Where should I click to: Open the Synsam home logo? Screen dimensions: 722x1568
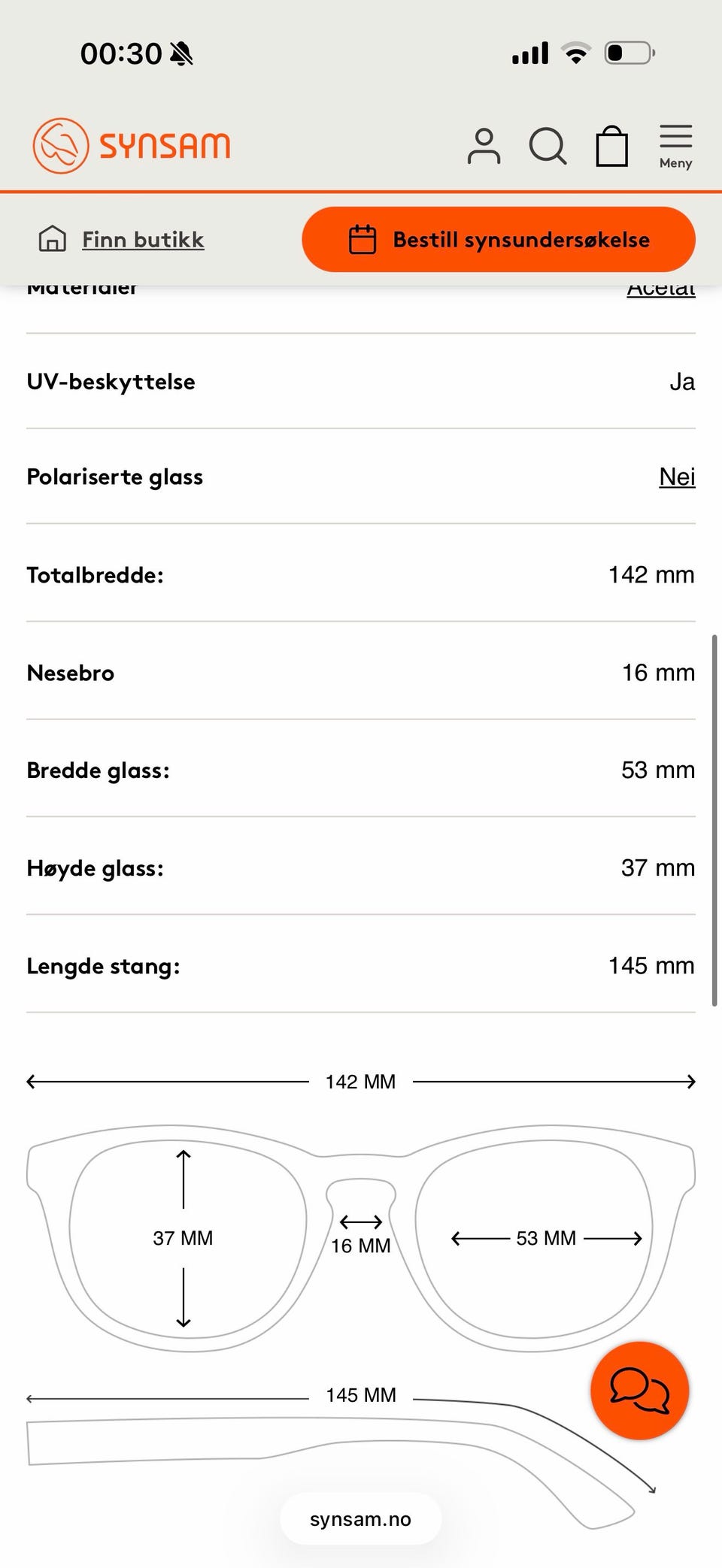coord(132,146)
